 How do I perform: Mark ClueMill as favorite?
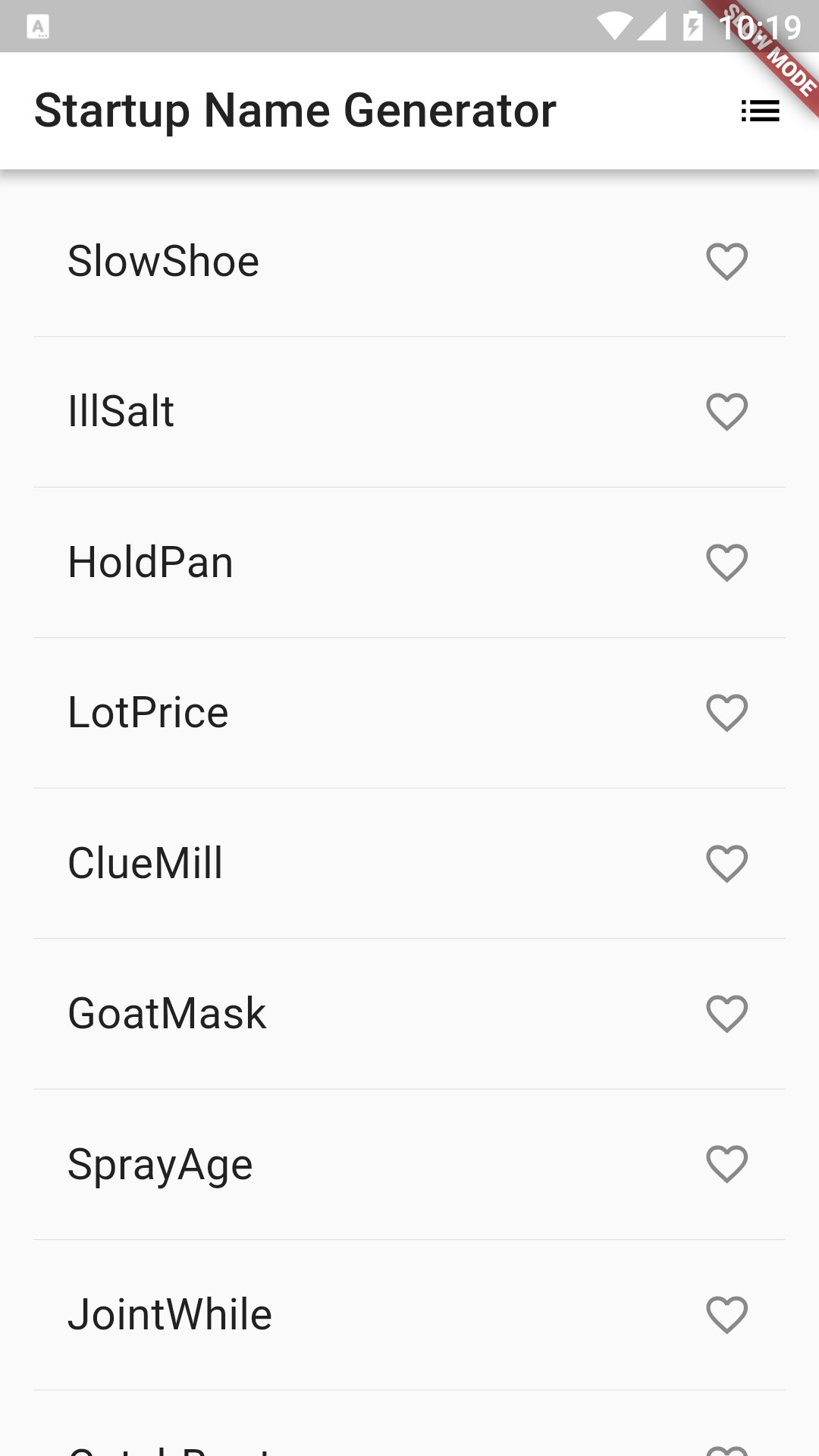(x=727, y=864)
